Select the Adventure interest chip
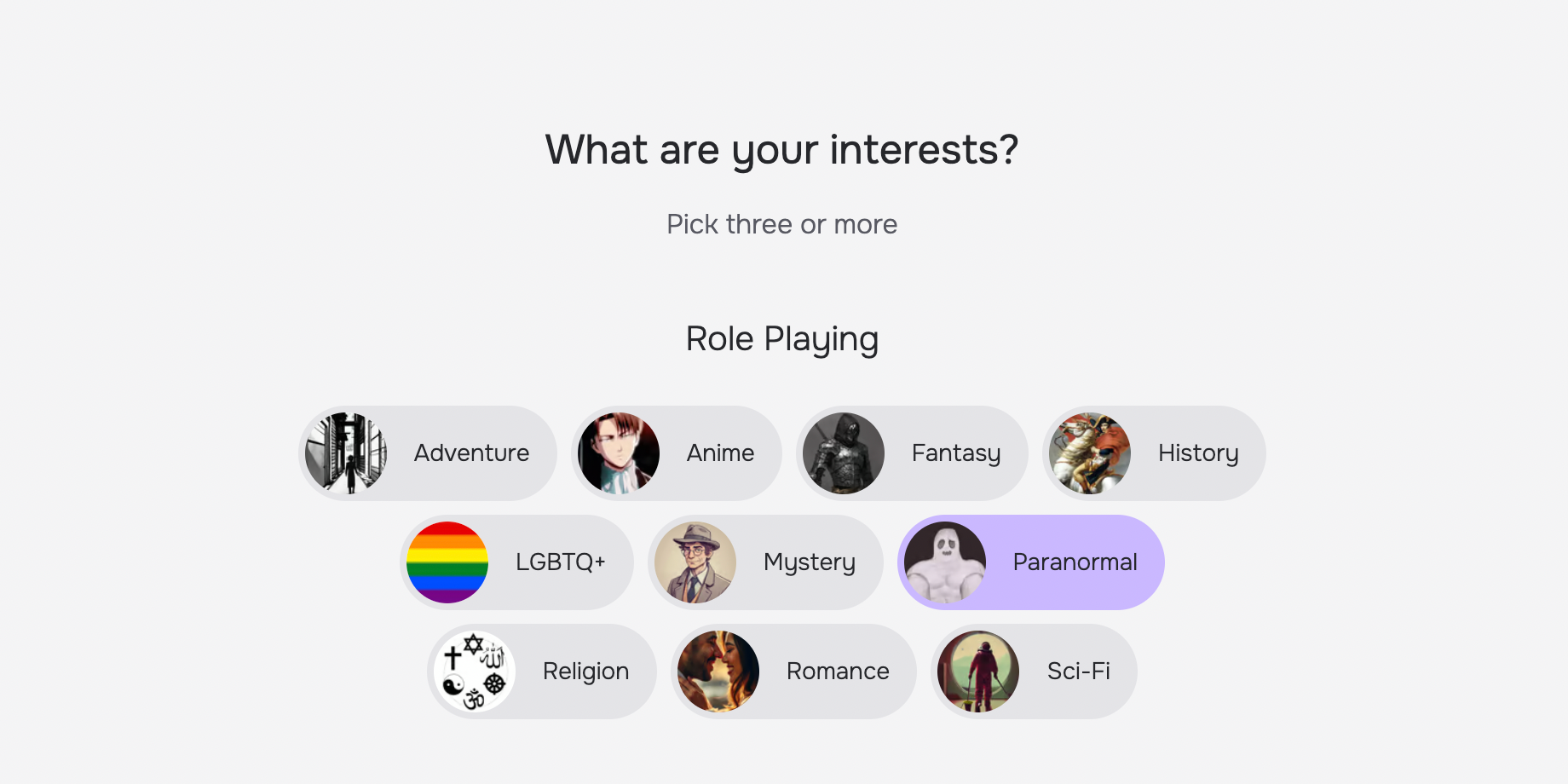The height and width of the screenshot is (784, 1568). click(x=428, y=453)
